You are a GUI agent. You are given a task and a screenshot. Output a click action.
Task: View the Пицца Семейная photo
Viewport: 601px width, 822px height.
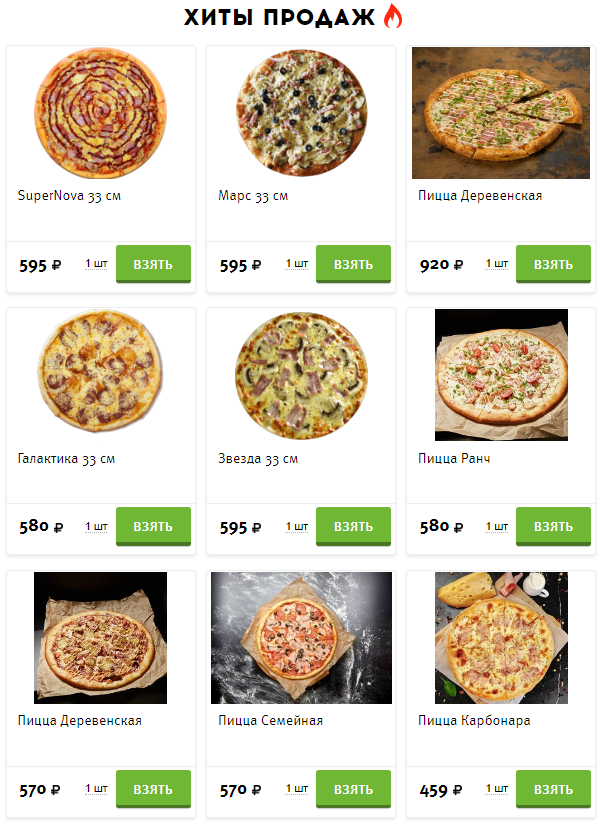301,637
